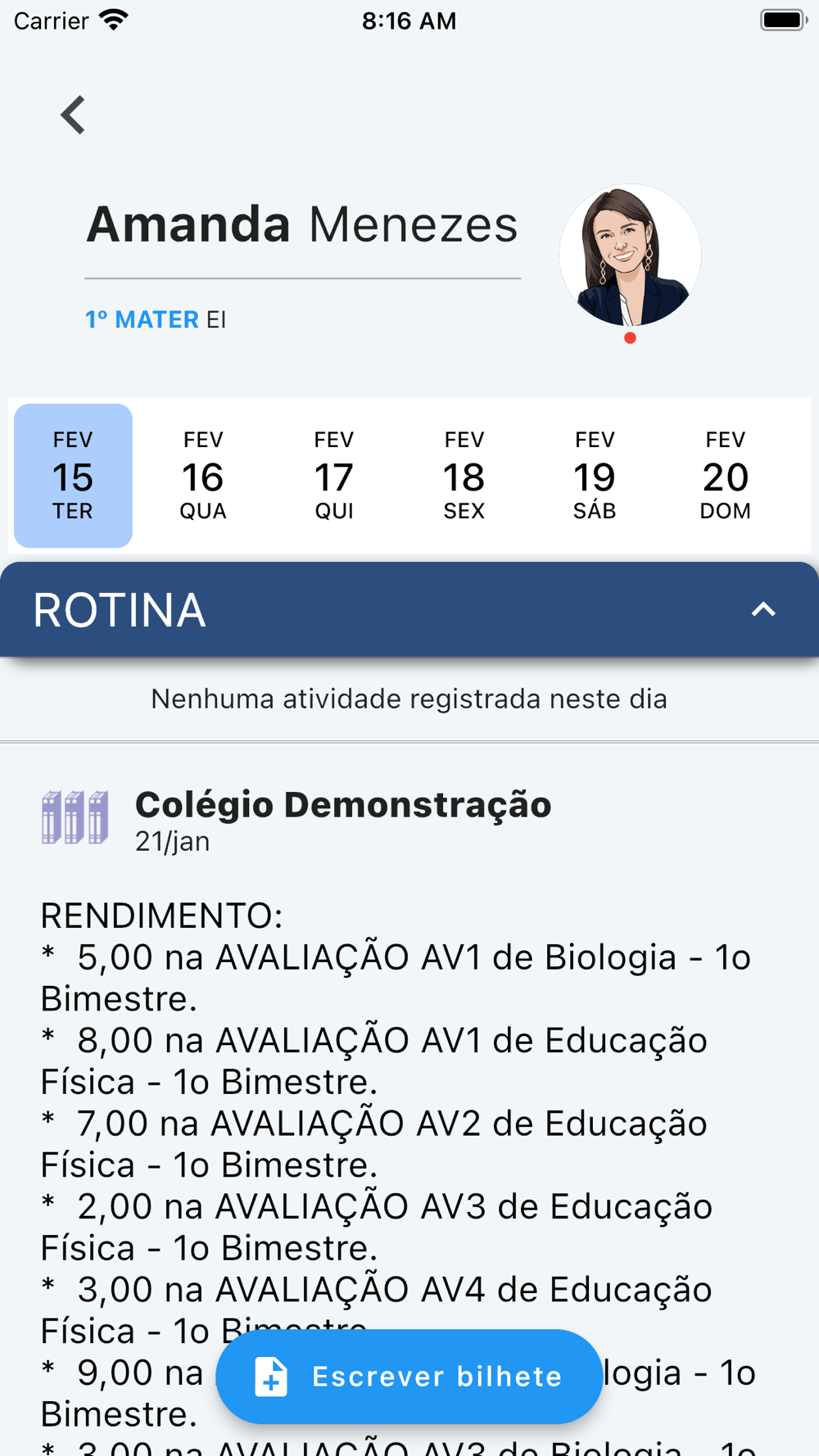Tap the Escrever bilhete button
Image resolution: width=819 pixels, height=1456 pixels.
[409, 1377]
